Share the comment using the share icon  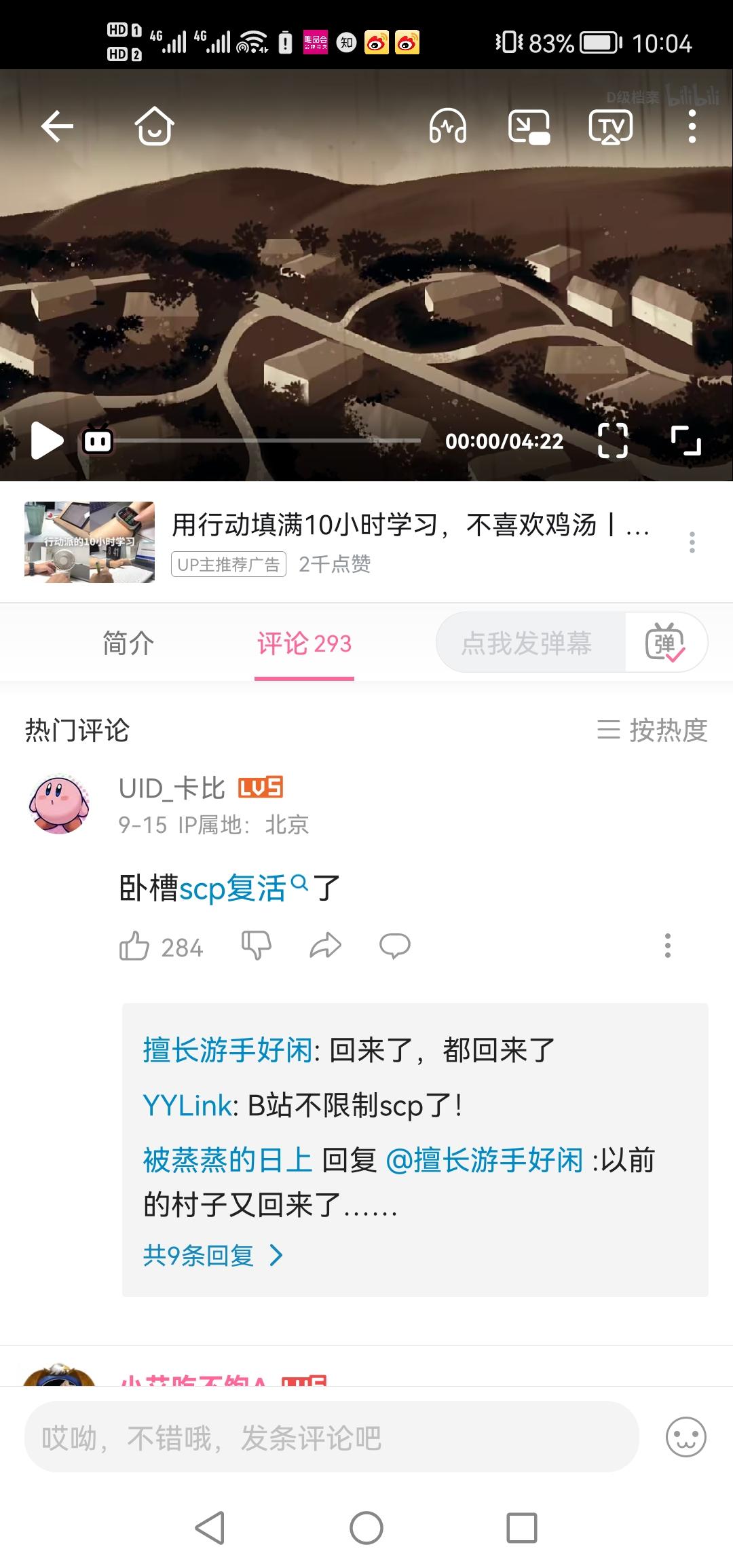click(326, 945)
